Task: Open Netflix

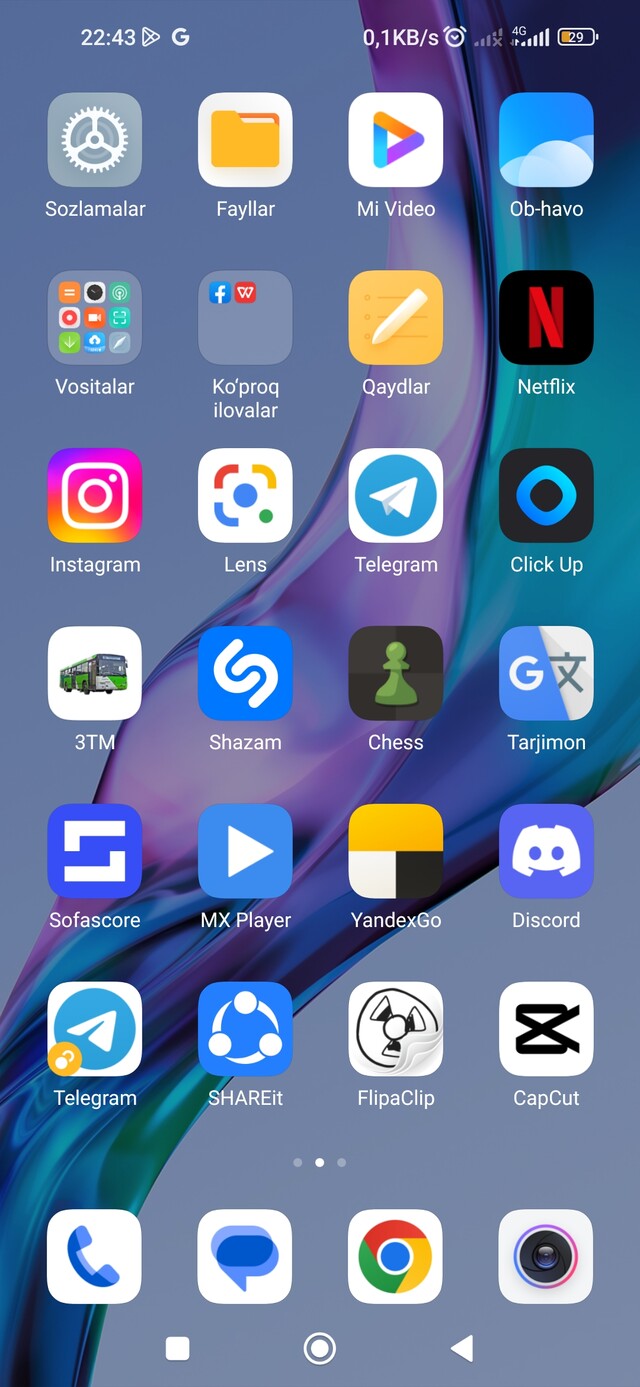Action: [x=546, y=318]
